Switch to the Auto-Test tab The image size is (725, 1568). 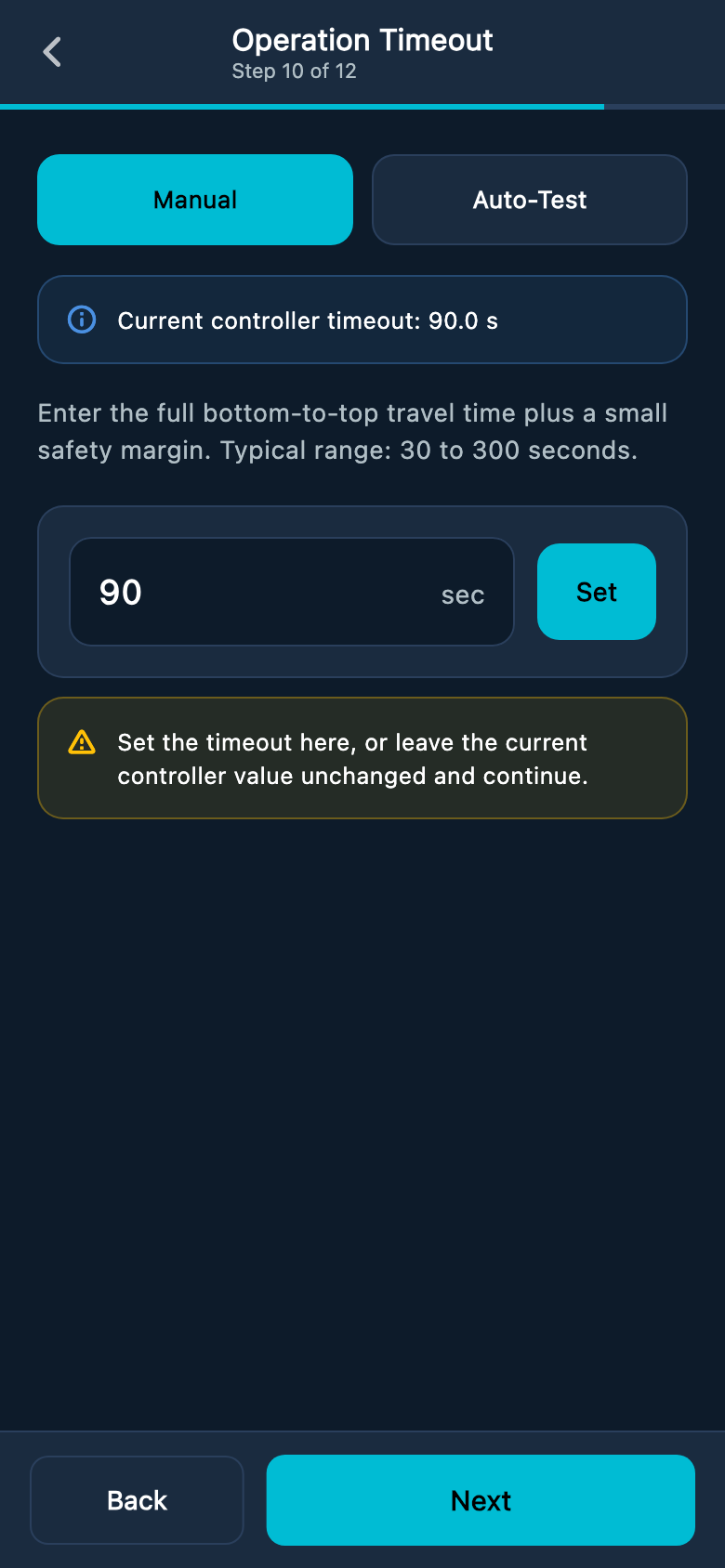point(530,200)
